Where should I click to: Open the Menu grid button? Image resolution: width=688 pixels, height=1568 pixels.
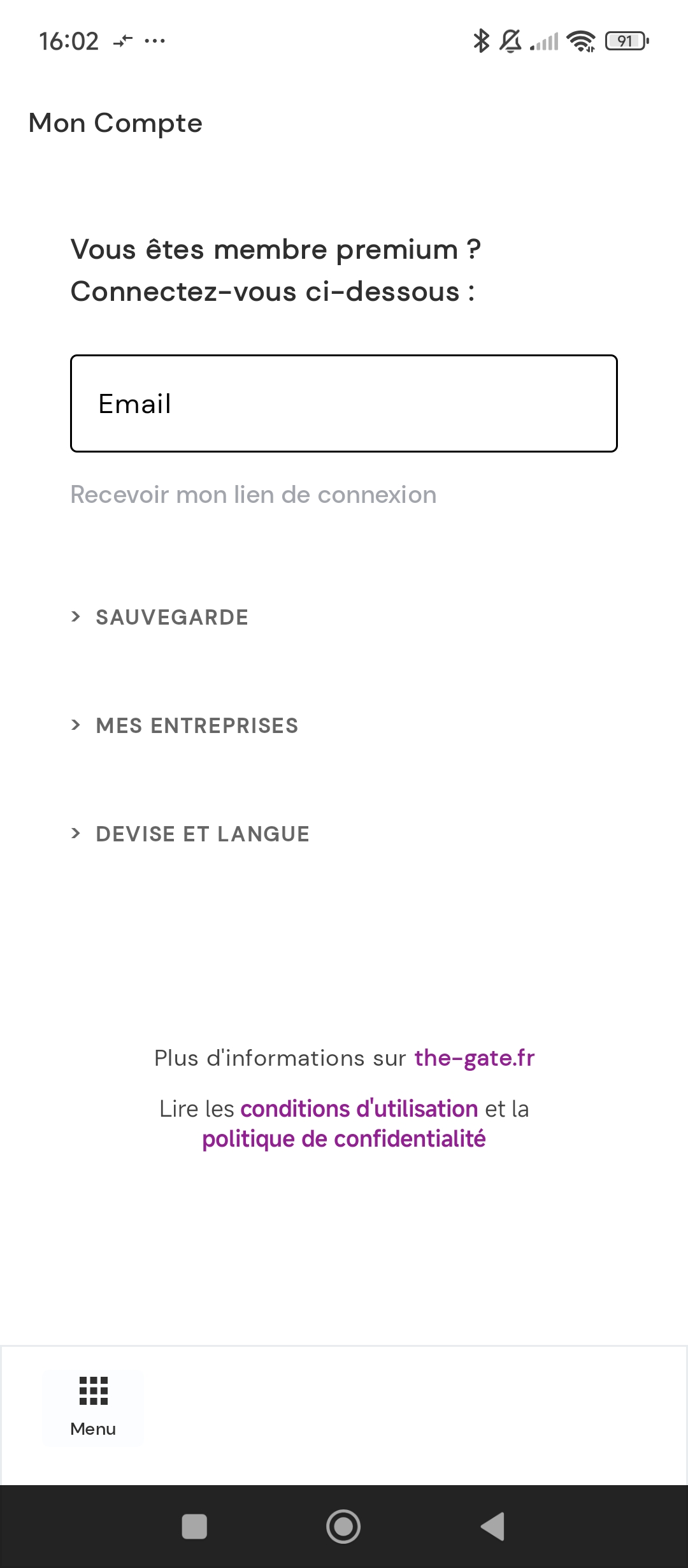pyautogui.click(x=93, y=1407)
